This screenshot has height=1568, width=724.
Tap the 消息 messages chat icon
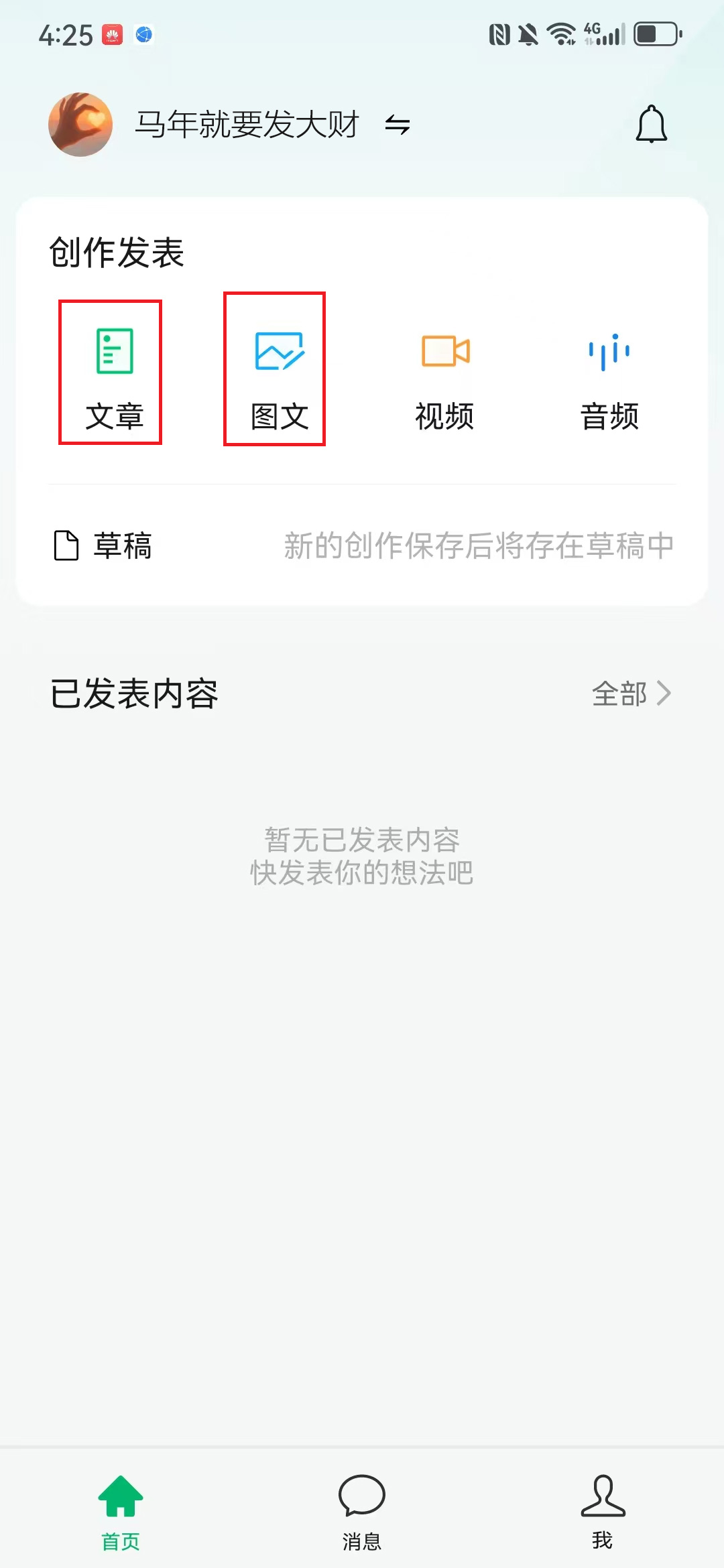pyautogui.click(x=361, y=1502)
